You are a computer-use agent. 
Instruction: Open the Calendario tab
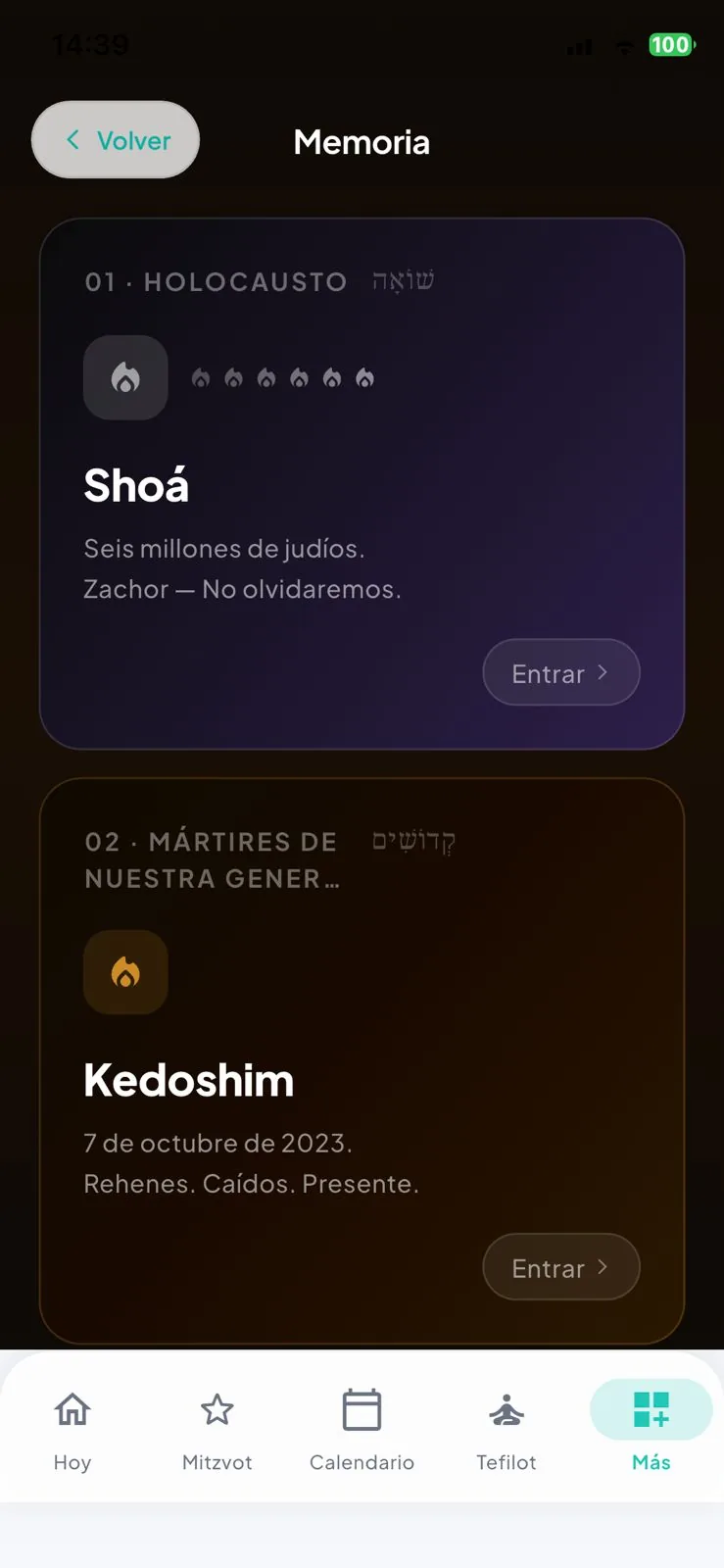pos(362,1431)
